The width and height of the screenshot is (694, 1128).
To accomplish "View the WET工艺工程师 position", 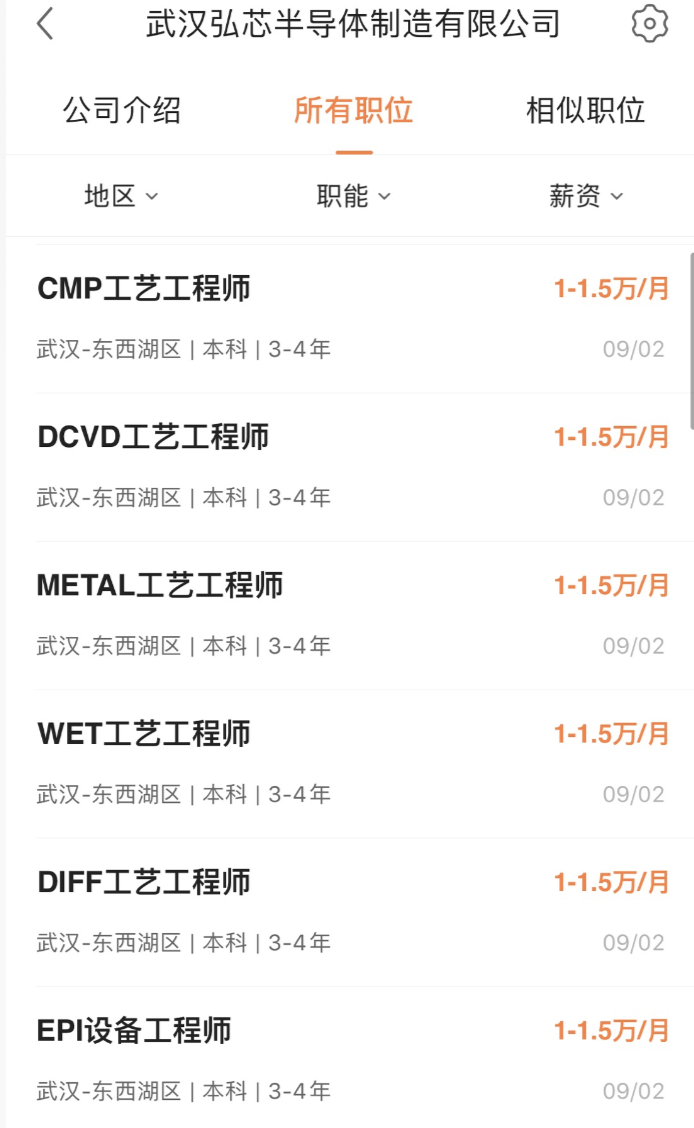I will tap(144, 734).
